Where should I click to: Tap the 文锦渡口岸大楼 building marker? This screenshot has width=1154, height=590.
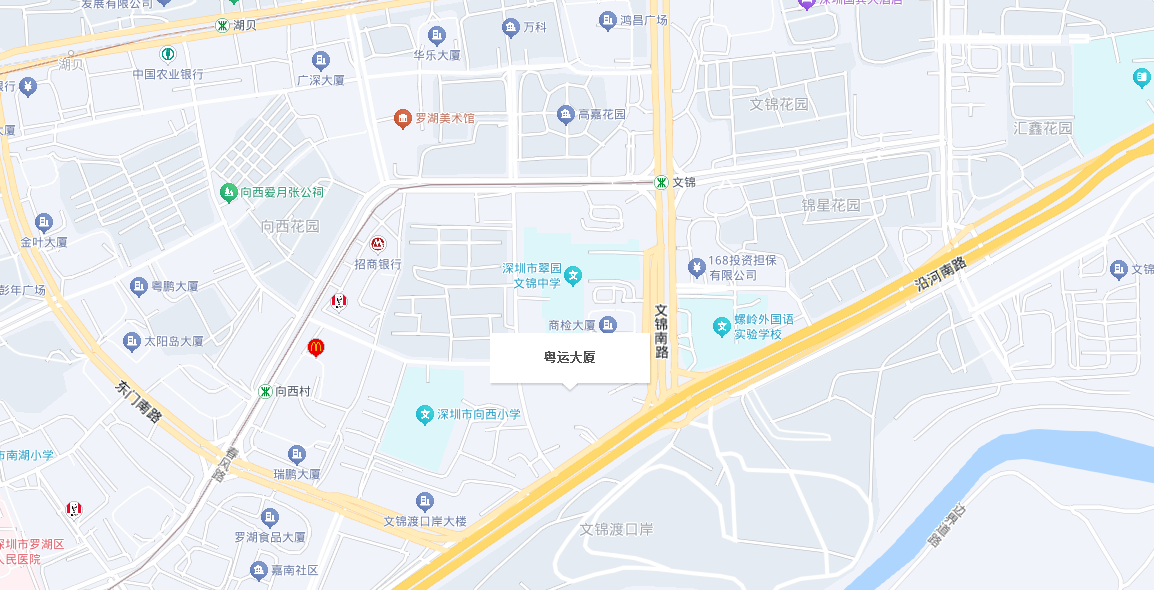[x=425, y=501]
